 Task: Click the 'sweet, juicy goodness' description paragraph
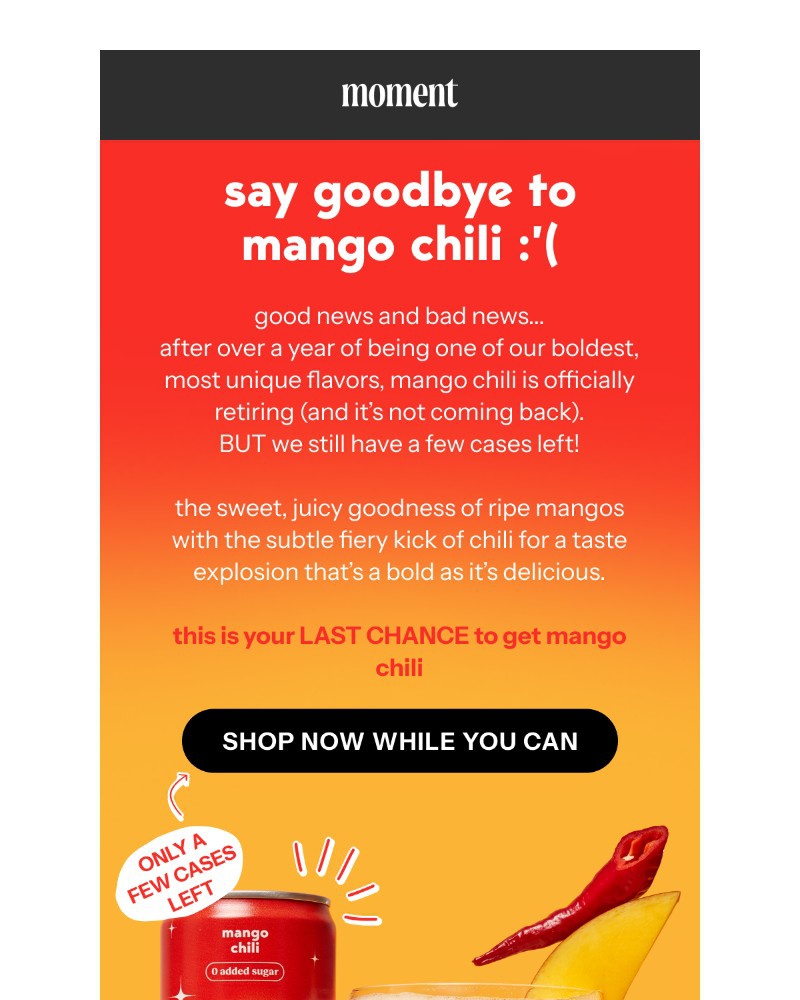(399, 540)
